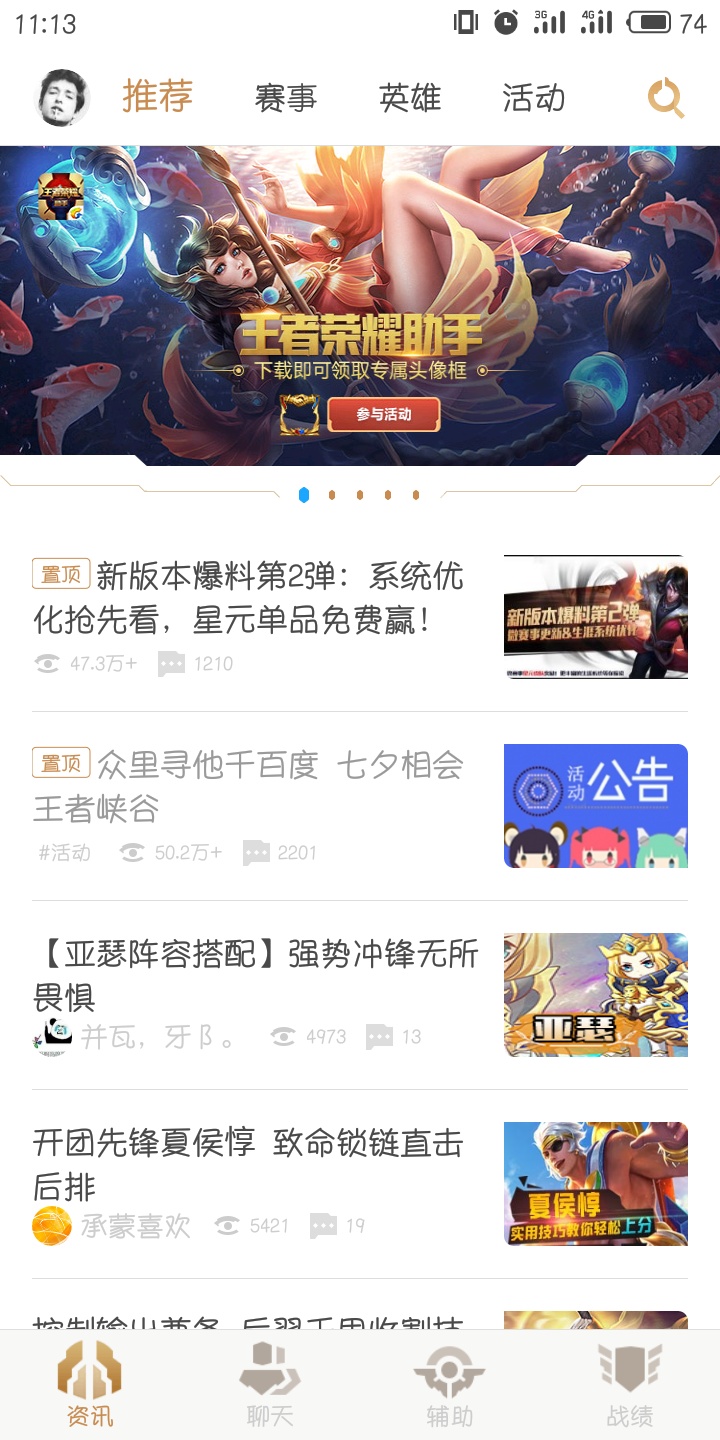
Task: Open article 新版本爆料第2弹
Action: pos(248,598)
